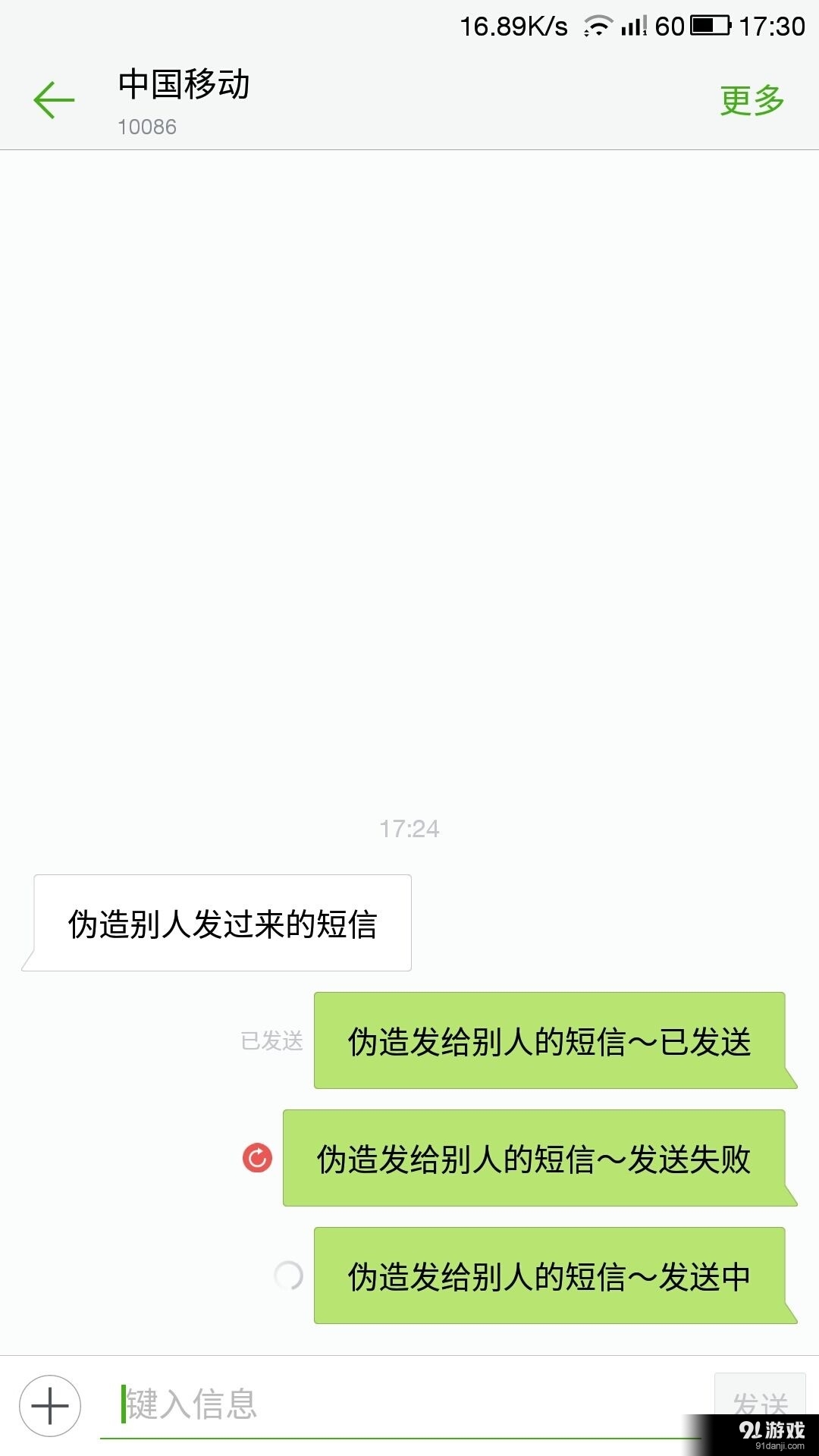This screenshot has height=1456, width=819.
Task: Retry sending the failed 发送失败 message
Action: click(x=257, y=1158)
